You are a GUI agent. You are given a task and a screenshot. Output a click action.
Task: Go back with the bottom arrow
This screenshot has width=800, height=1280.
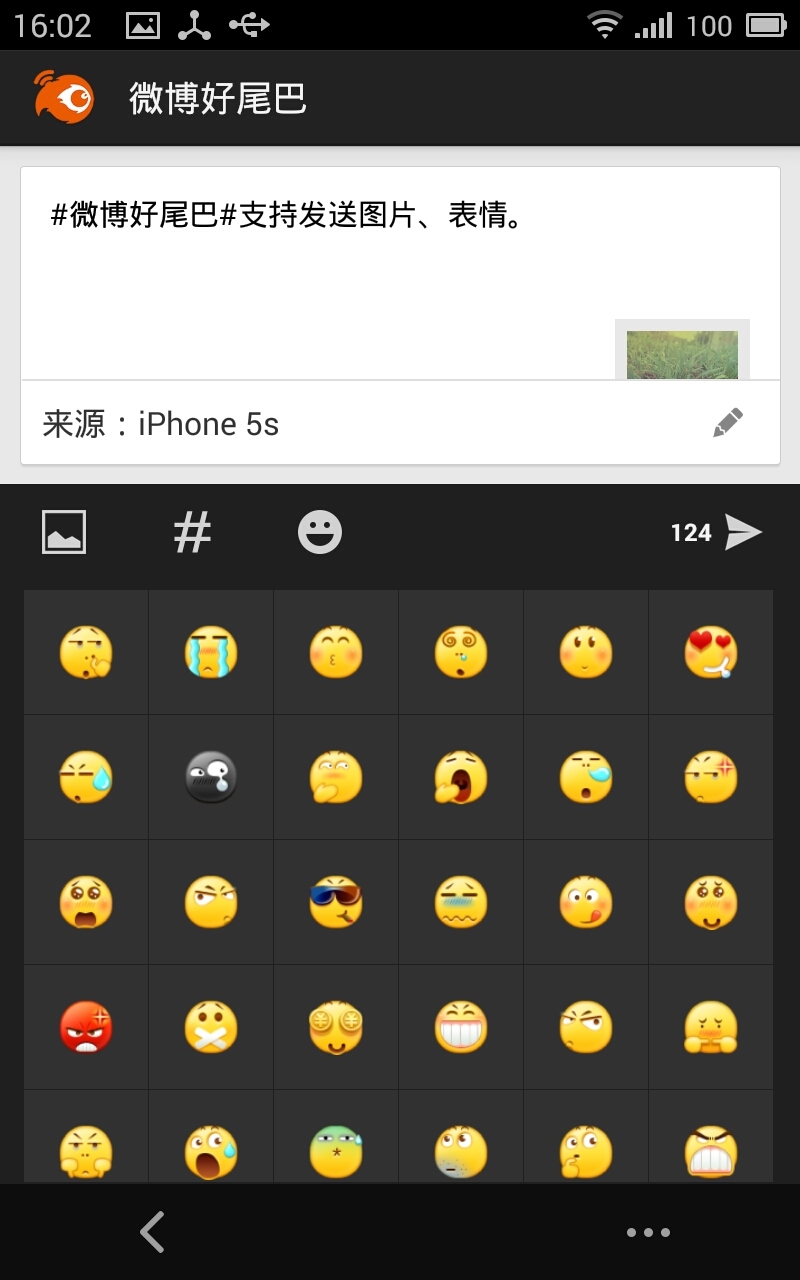click(x=152, y=1232)
